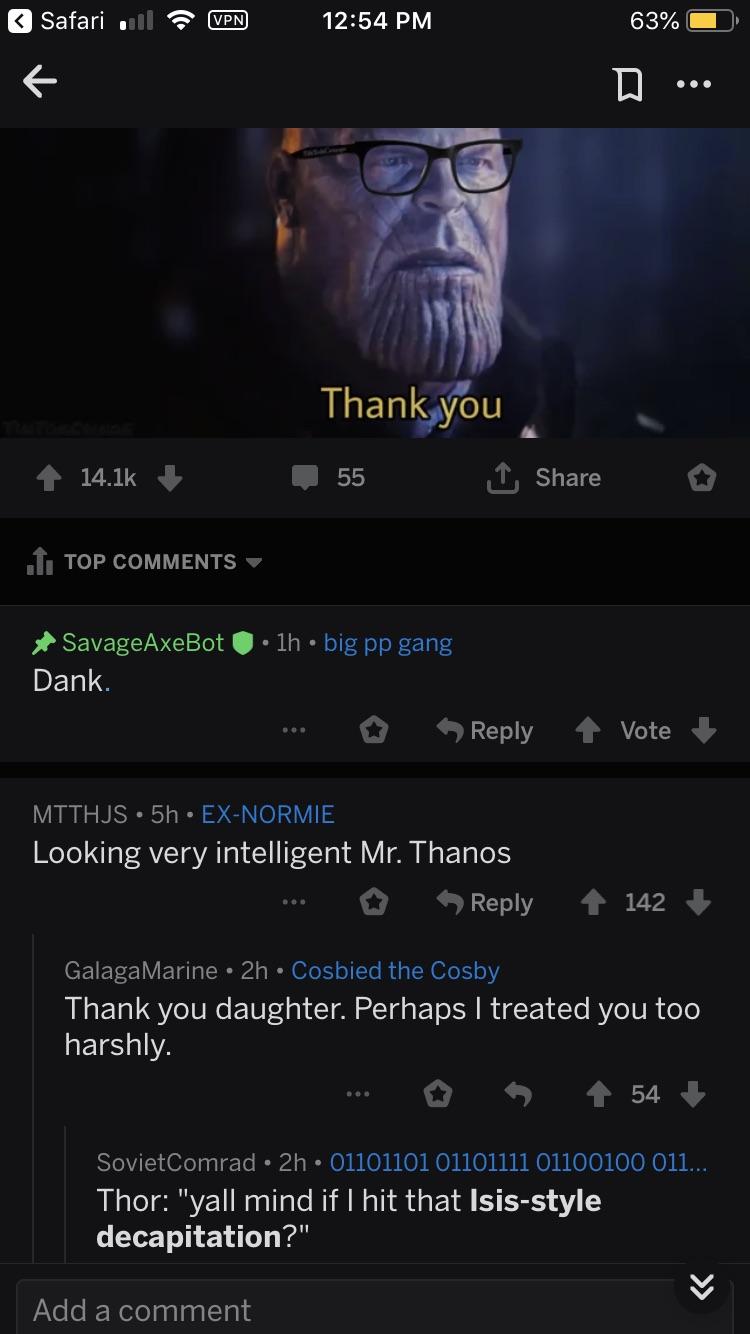Jump to next comment with double chevron
Viewport: 750px width, 1334px height.
point(701,1288)
